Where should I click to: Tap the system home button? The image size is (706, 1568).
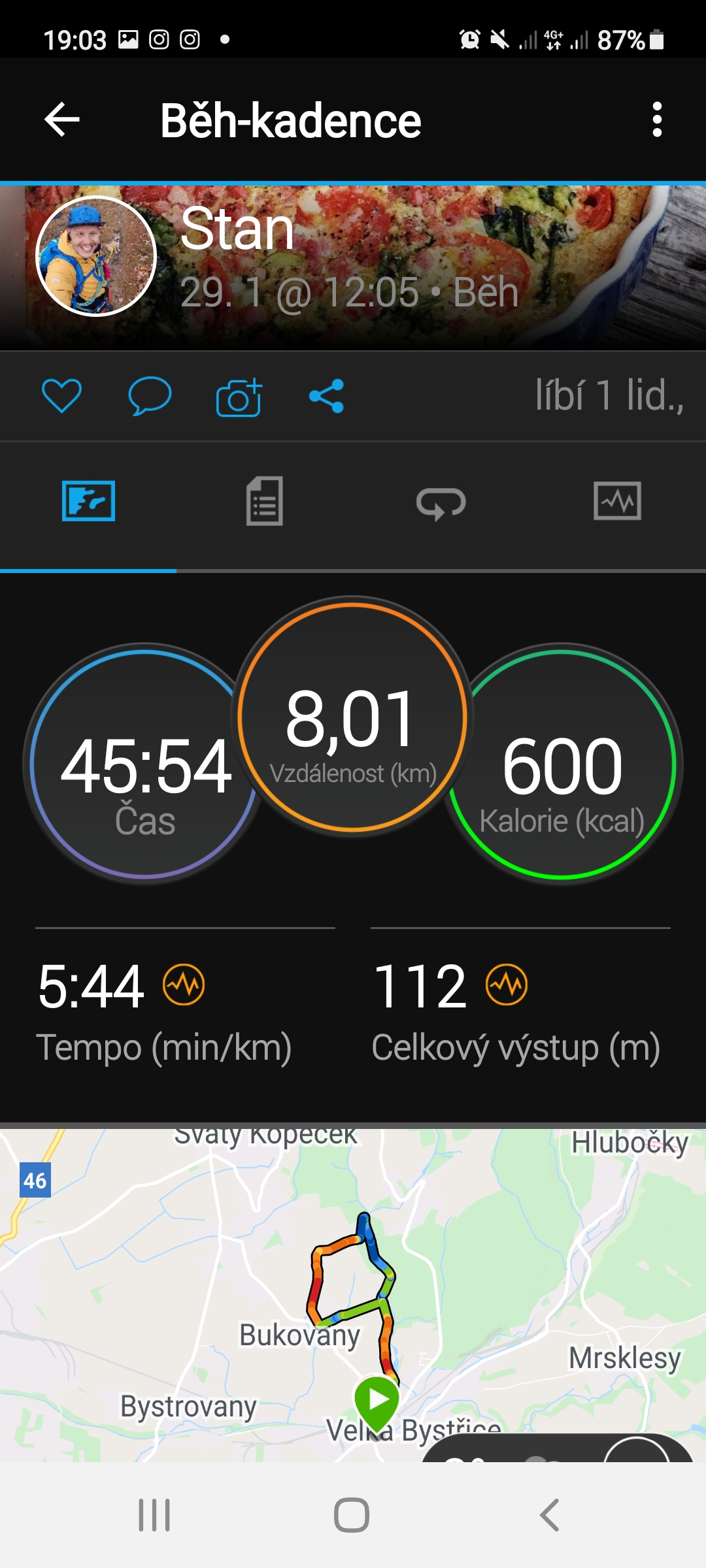[x=352, y=1515]
